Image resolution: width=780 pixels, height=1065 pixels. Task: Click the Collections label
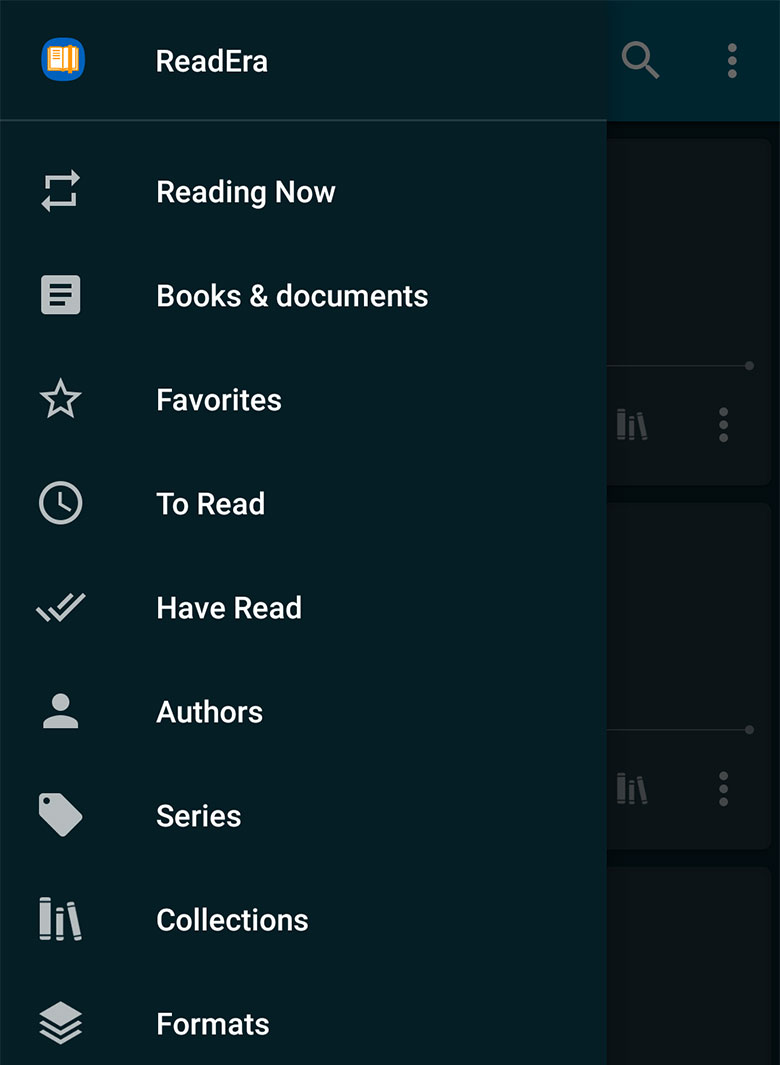tap(231, 919)
